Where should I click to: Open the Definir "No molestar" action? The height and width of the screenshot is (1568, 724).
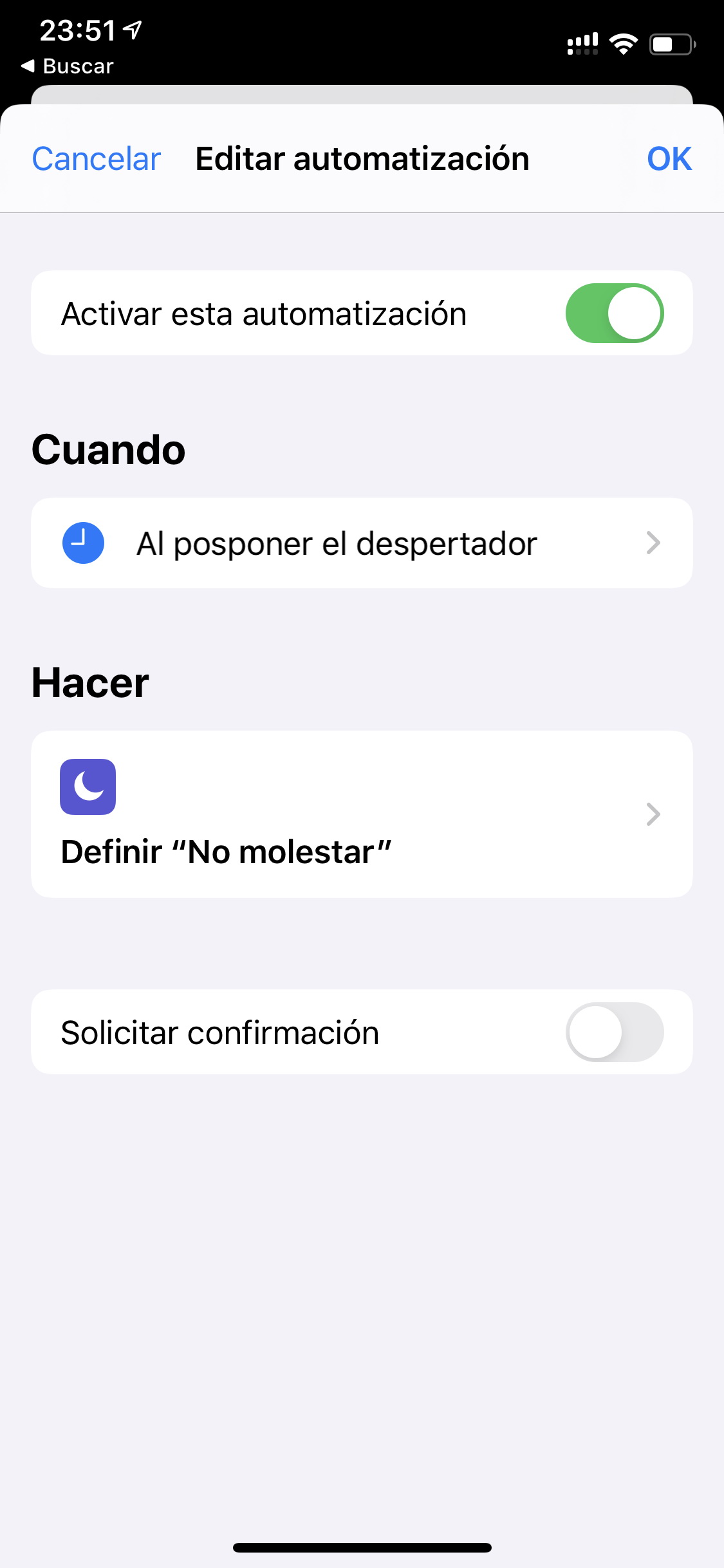[x=362, y=814]
